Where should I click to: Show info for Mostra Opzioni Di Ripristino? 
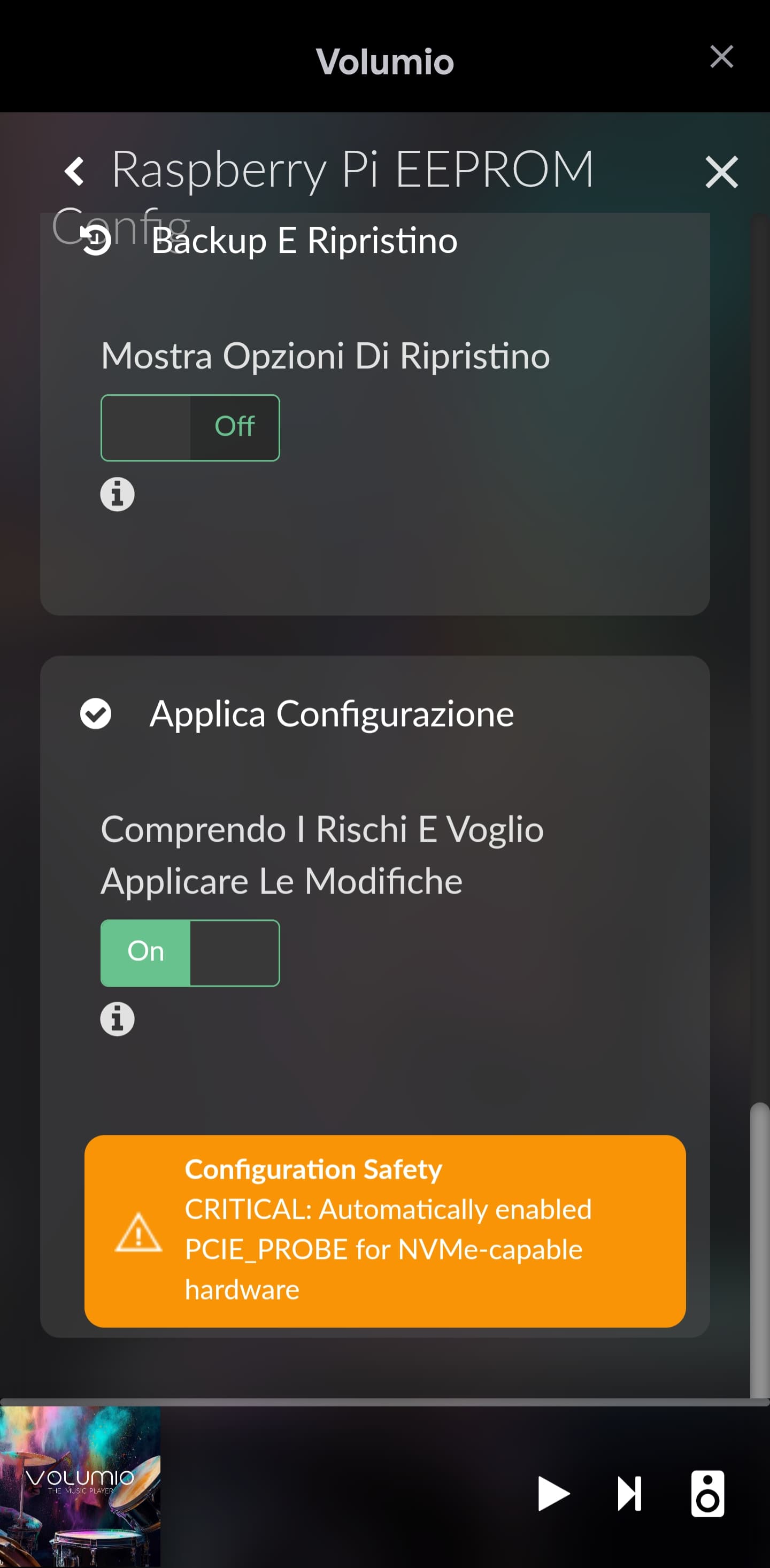click(x=118, y=494)
